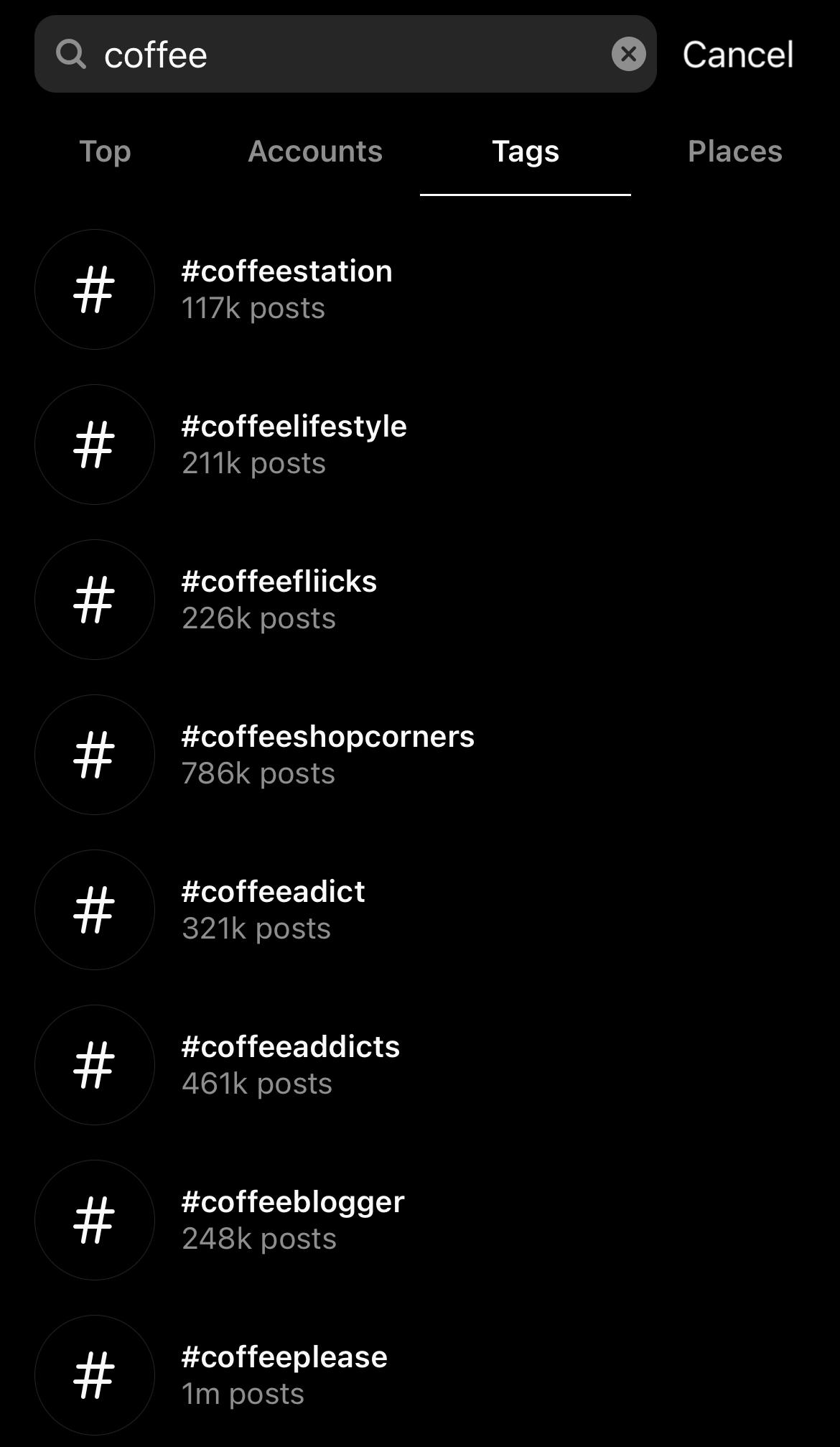Cancel the search
Viewport: 840px width, 1447px height.
(x=737, y=55)
